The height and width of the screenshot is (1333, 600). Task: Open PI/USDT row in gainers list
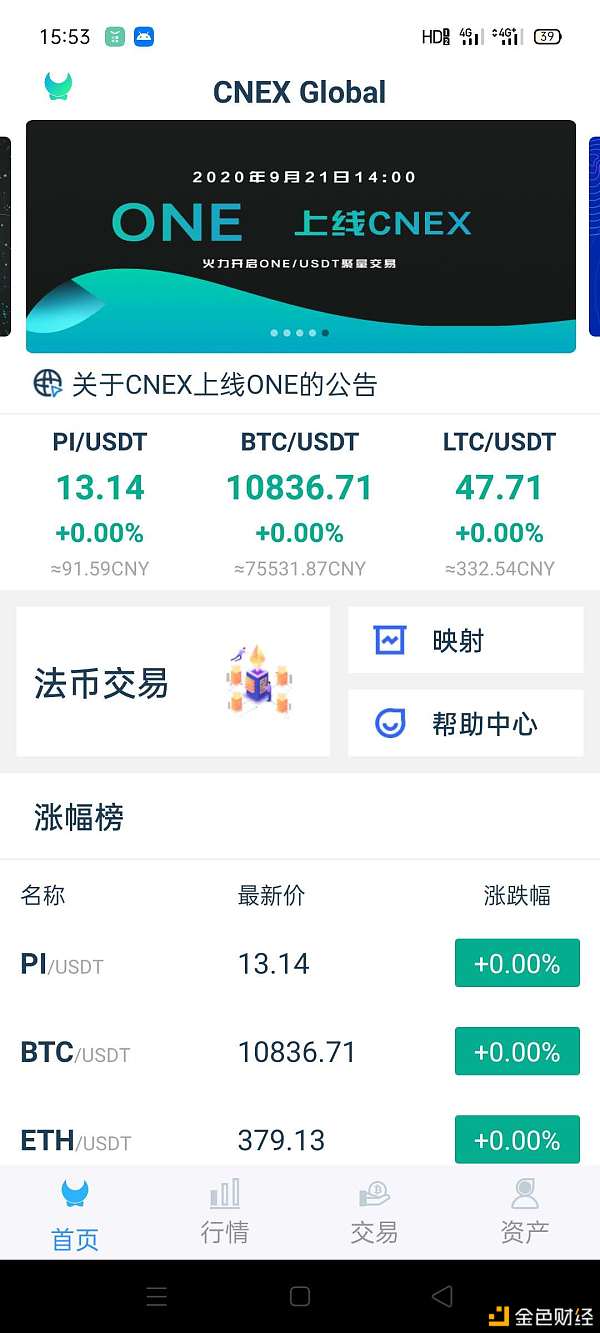(x=300, y=964)
